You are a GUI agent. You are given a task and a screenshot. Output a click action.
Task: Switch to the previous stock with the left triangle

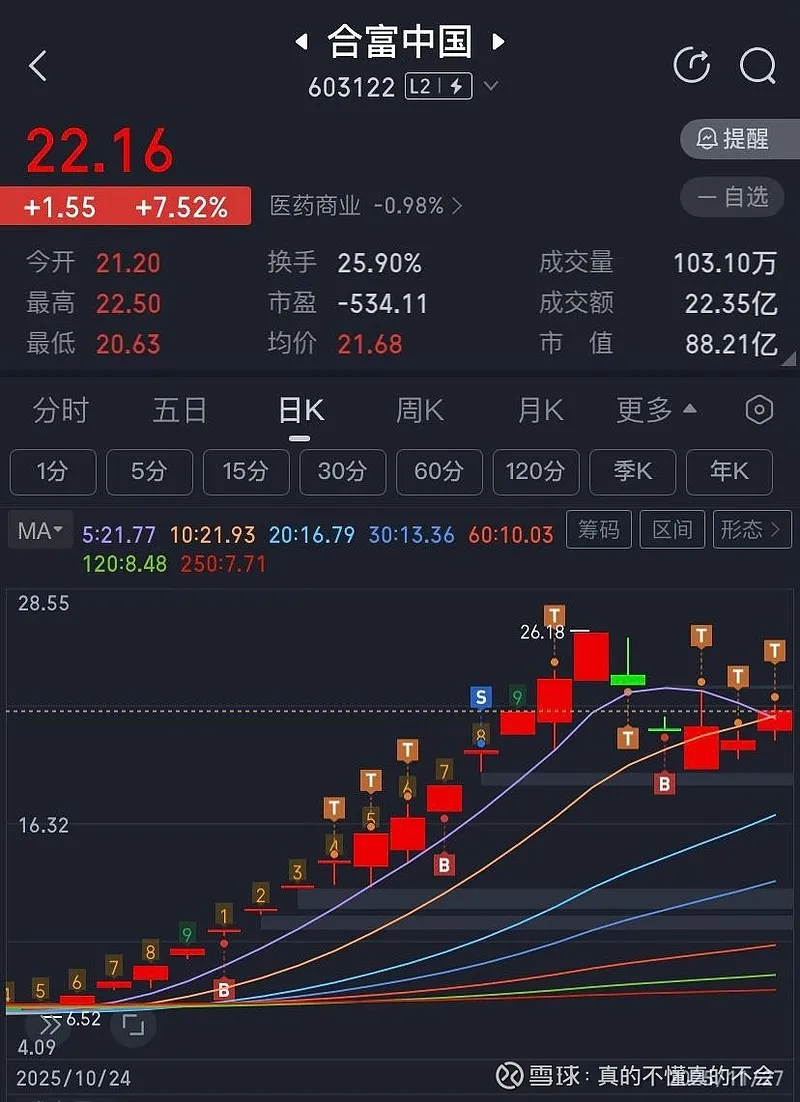[x=300, y=42]
